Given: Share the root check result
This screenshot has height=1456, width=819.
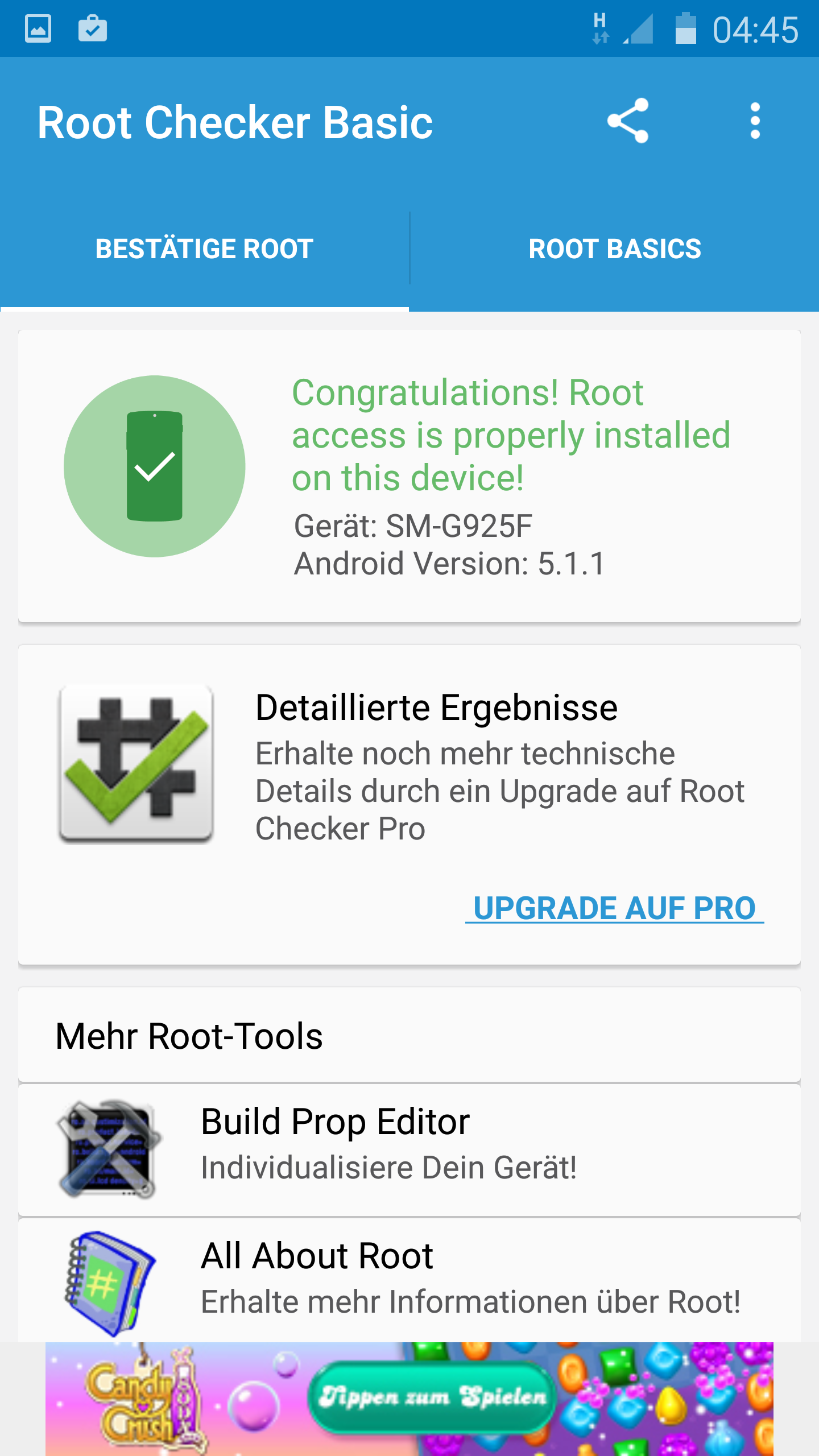Looking at the screenshot, I should coord(628,121).
